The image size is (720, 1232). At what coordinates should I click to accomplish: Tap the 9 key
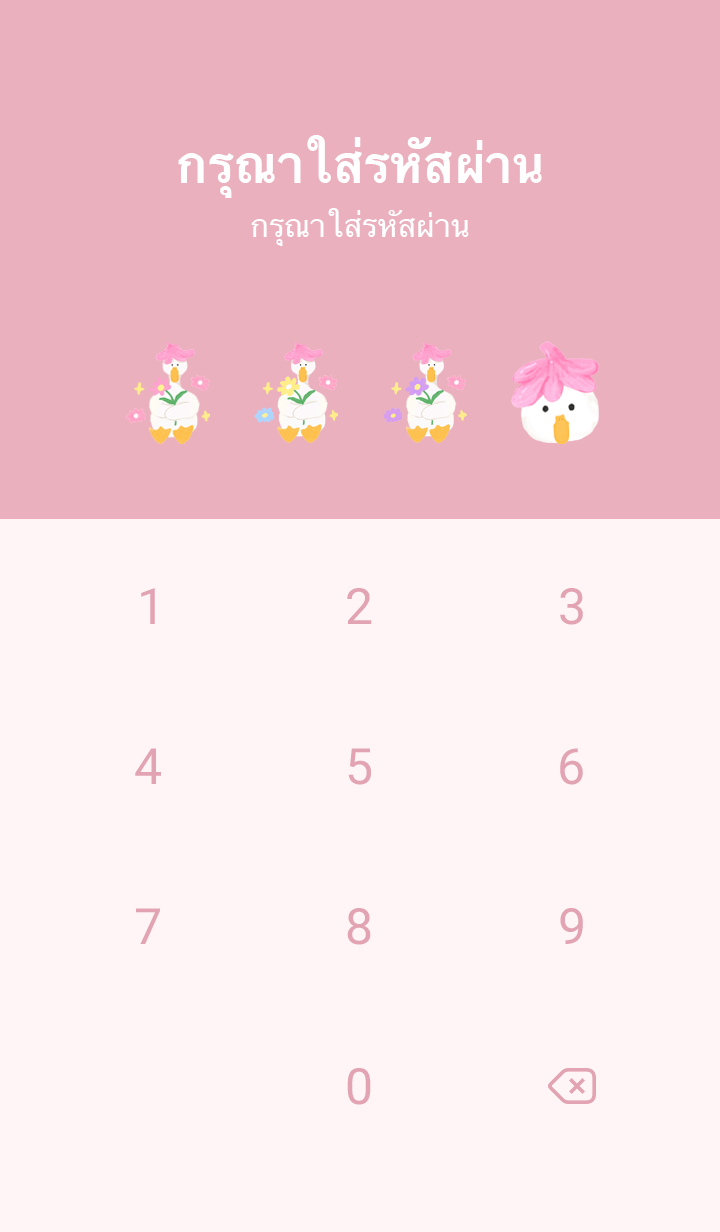point(571,927)
